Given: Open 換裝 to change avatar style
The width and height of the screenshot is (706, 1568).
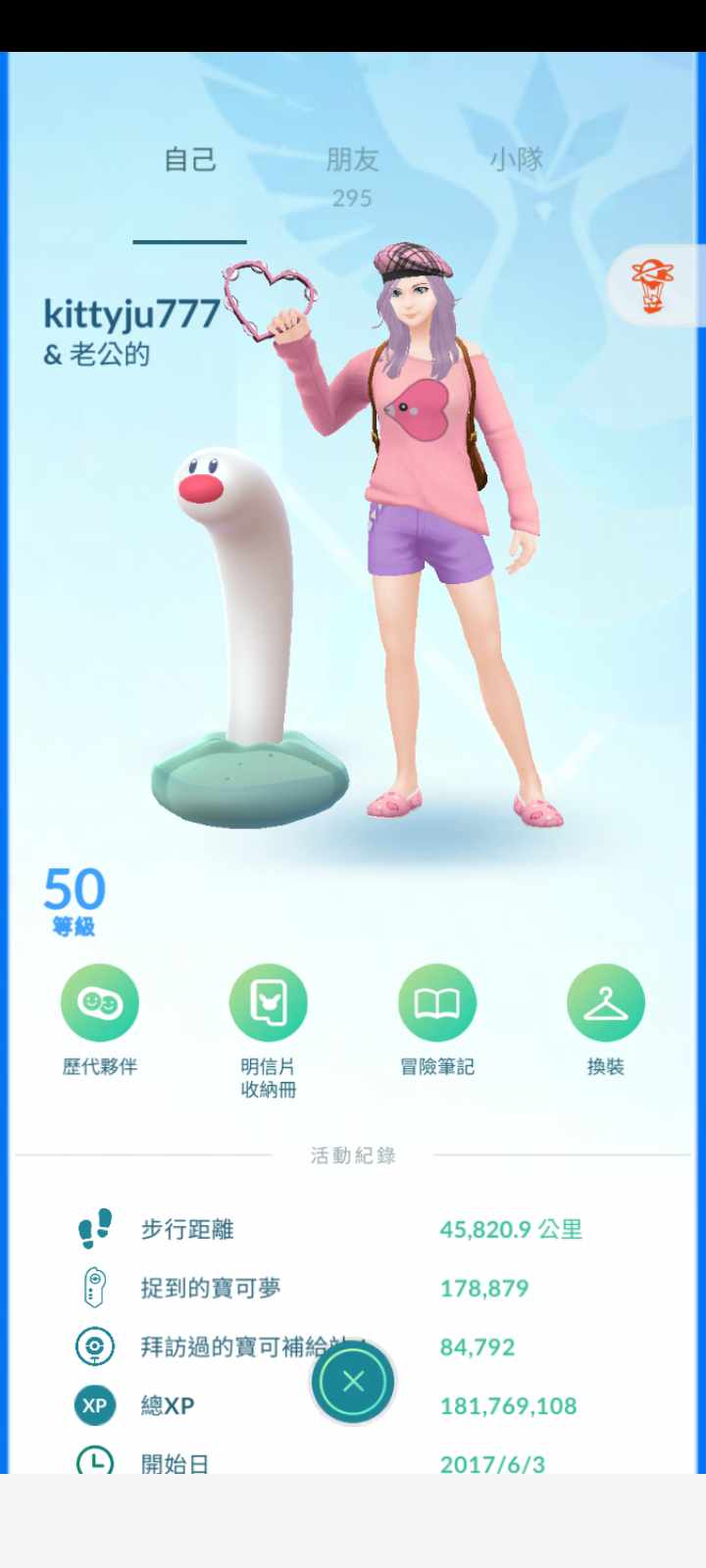Looking at the screenshot, I should (605, 1003).
